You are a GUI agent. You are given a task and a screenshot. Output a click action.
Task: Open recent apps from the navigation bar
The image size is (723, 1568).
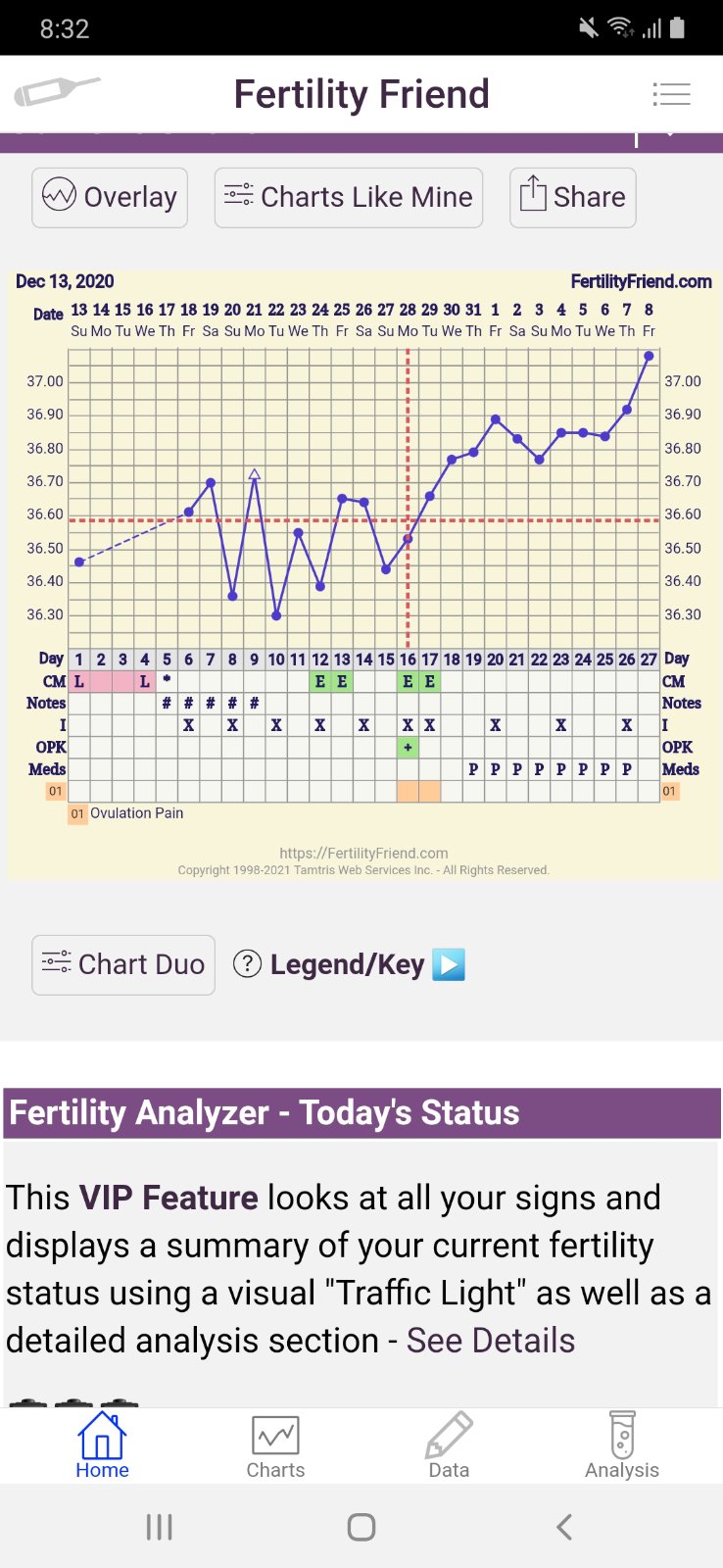[159, 1526]
